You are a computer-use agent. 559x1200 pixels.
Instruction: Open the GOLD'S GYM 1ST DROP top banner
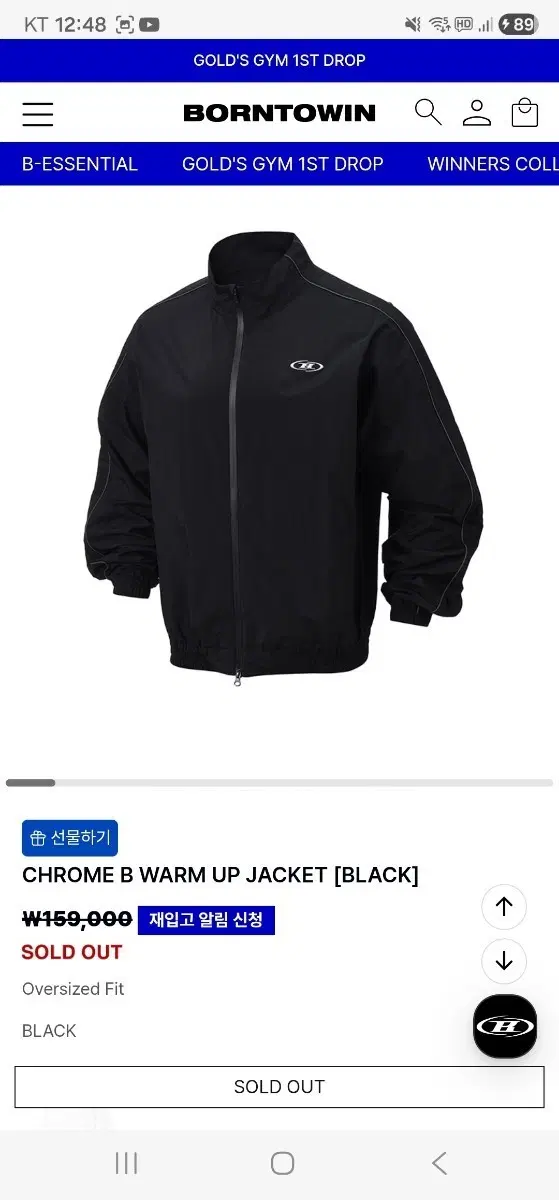[279, 60]
